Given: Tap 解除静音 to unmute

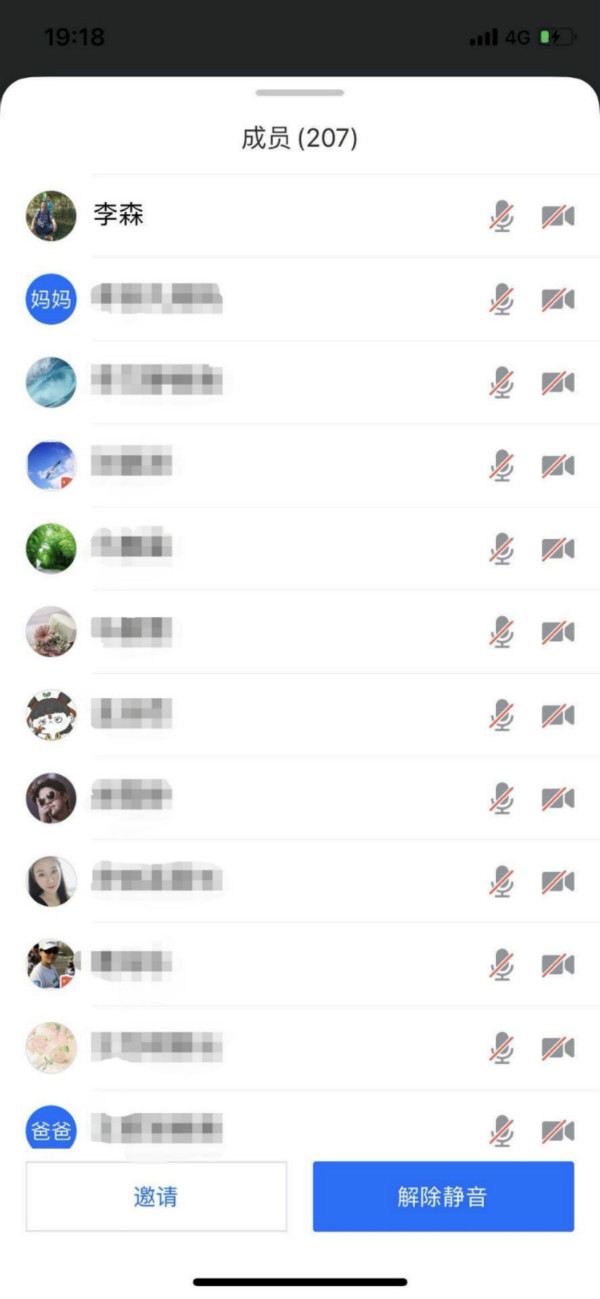Looking at the screenshot, I should coord(443,1196).
